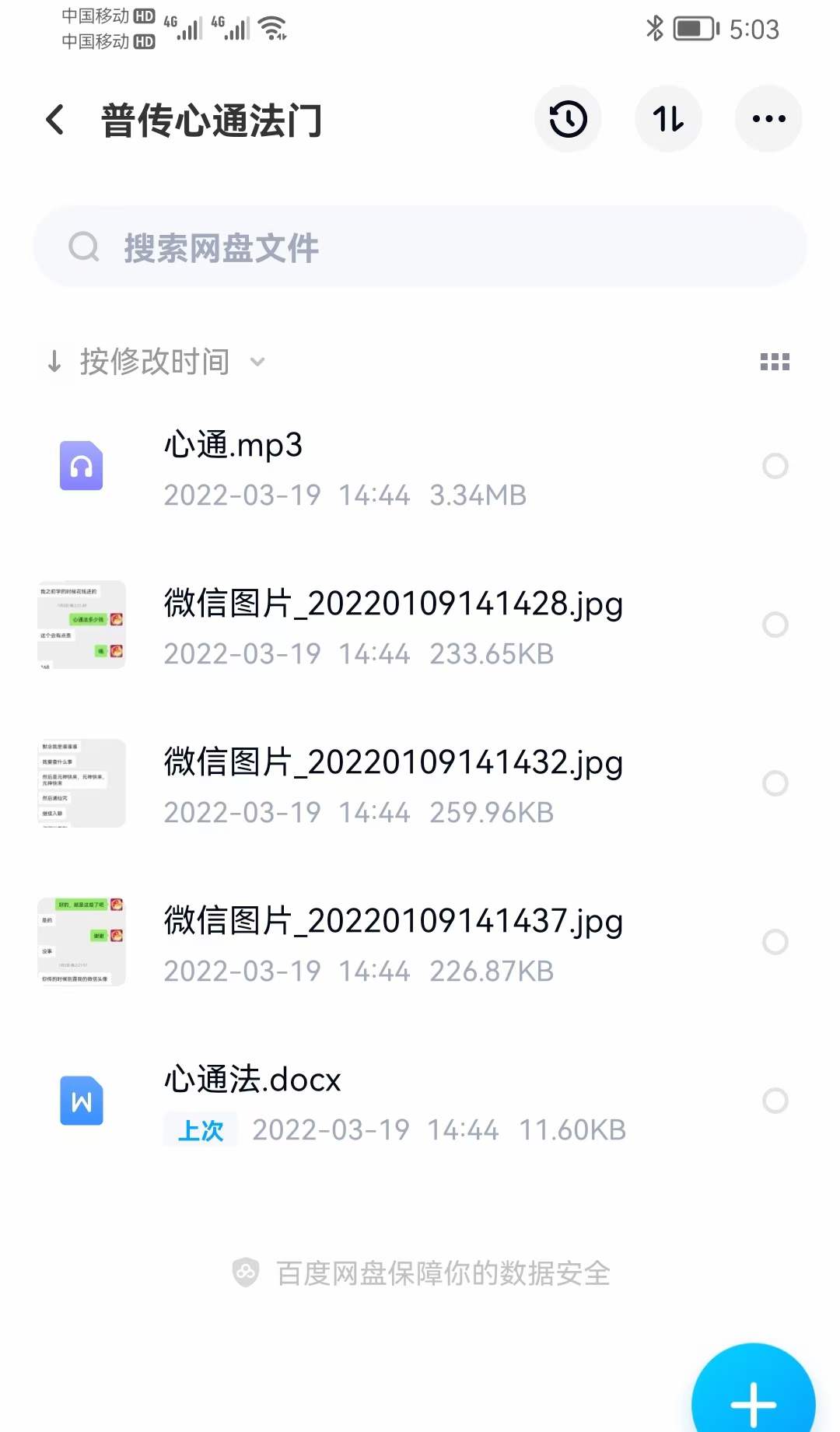Screen dimensions: 840x1432
Task: Select 微信图片_20220109141432.jpg via its circle checkbox
Action: pyautogui.click(x=775, y=784)
